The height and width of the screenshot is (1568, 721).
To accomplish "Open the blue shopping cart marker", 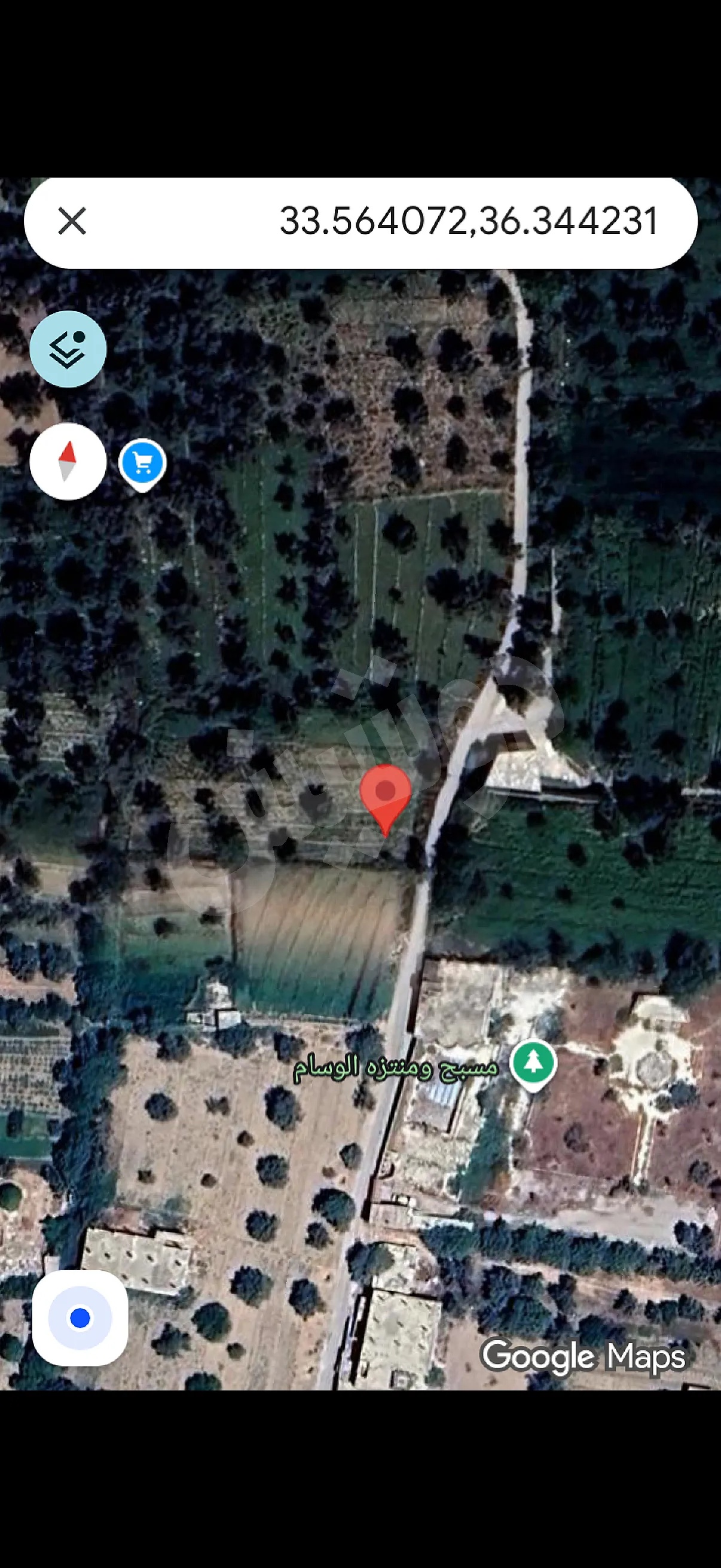I will pos(142,463).
